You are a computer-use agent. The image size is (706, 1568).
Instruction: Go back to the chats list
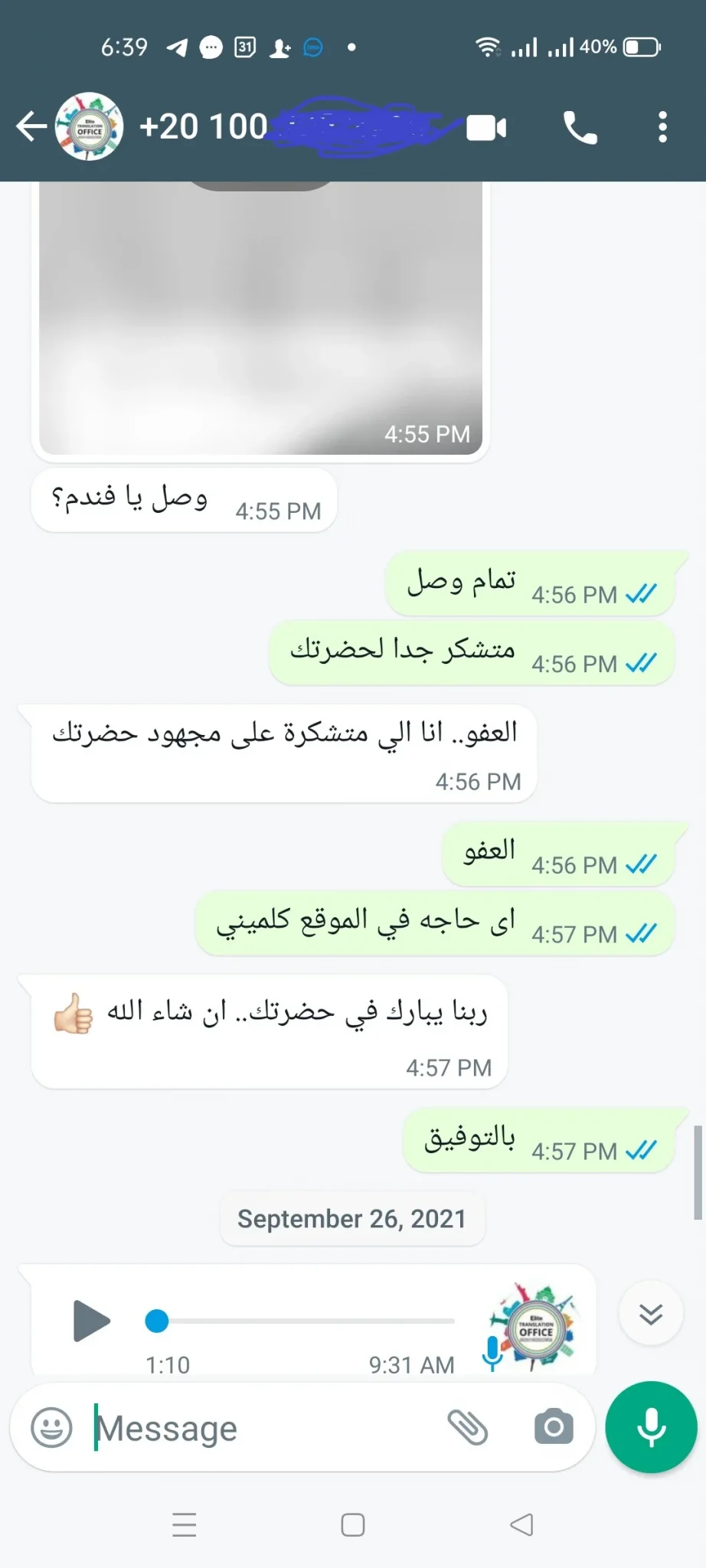coord(31,126)
